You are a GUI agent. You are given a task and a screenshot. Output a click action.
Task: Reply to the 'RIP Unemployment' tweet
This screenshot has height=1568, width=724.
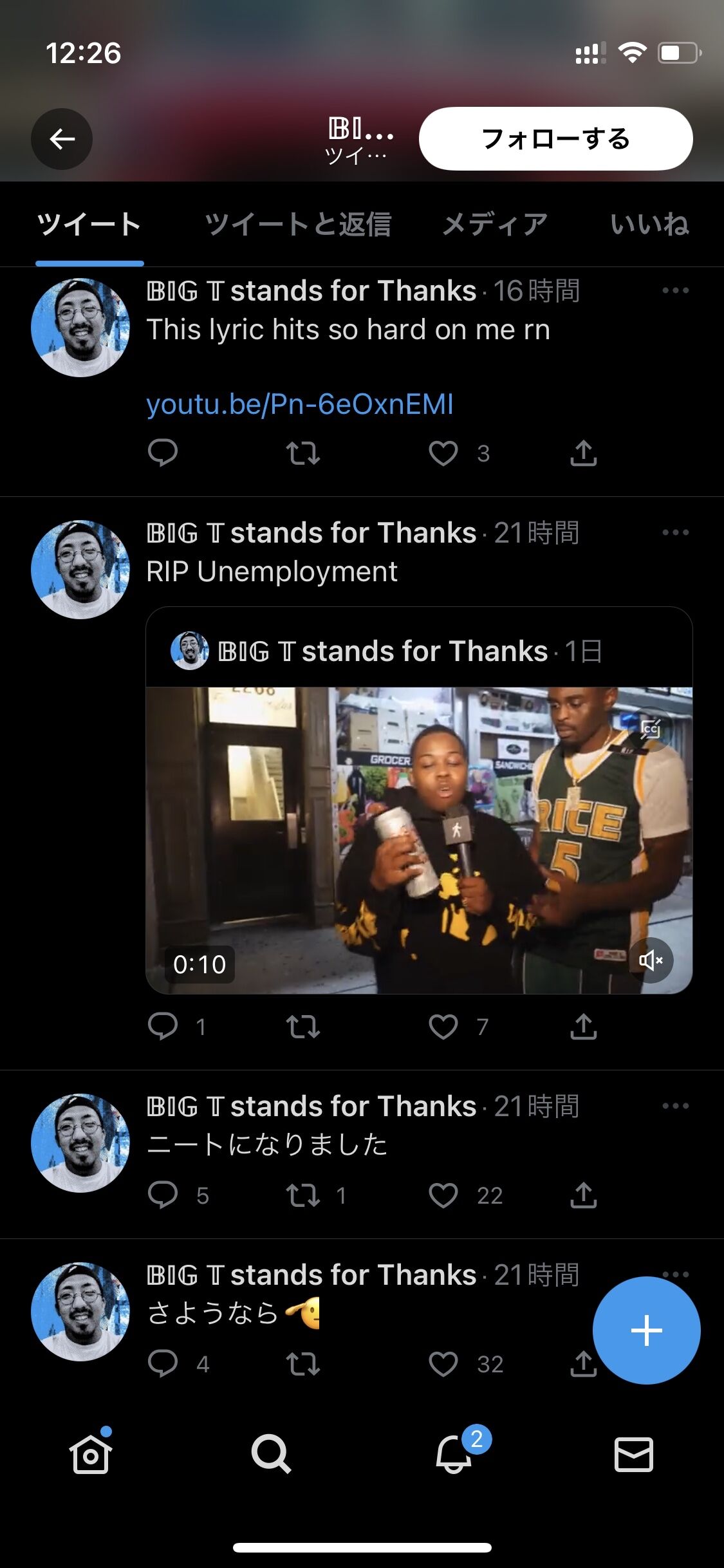[163, 1026]
